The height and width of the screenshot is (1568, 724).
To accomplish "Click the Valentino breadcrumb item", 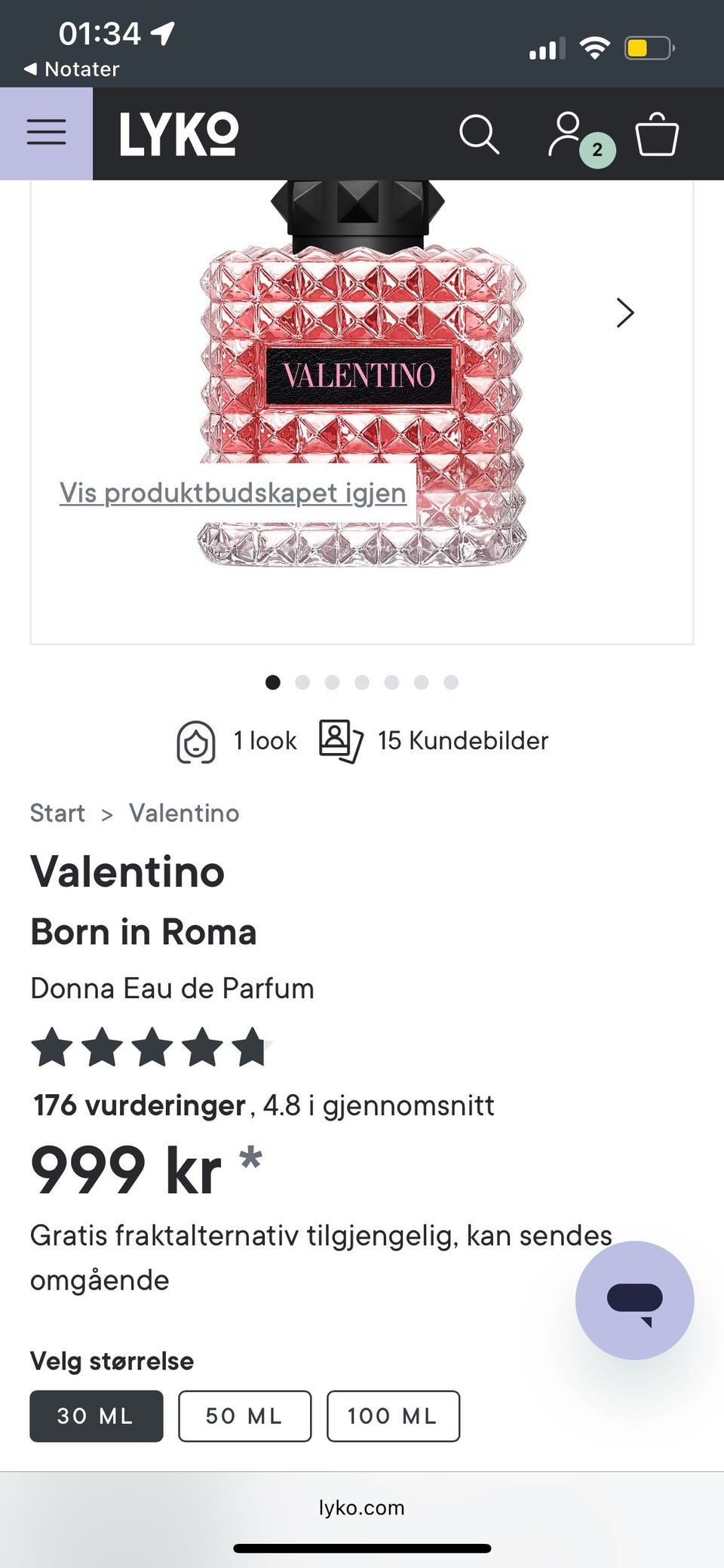I will [x=183, y=813].
